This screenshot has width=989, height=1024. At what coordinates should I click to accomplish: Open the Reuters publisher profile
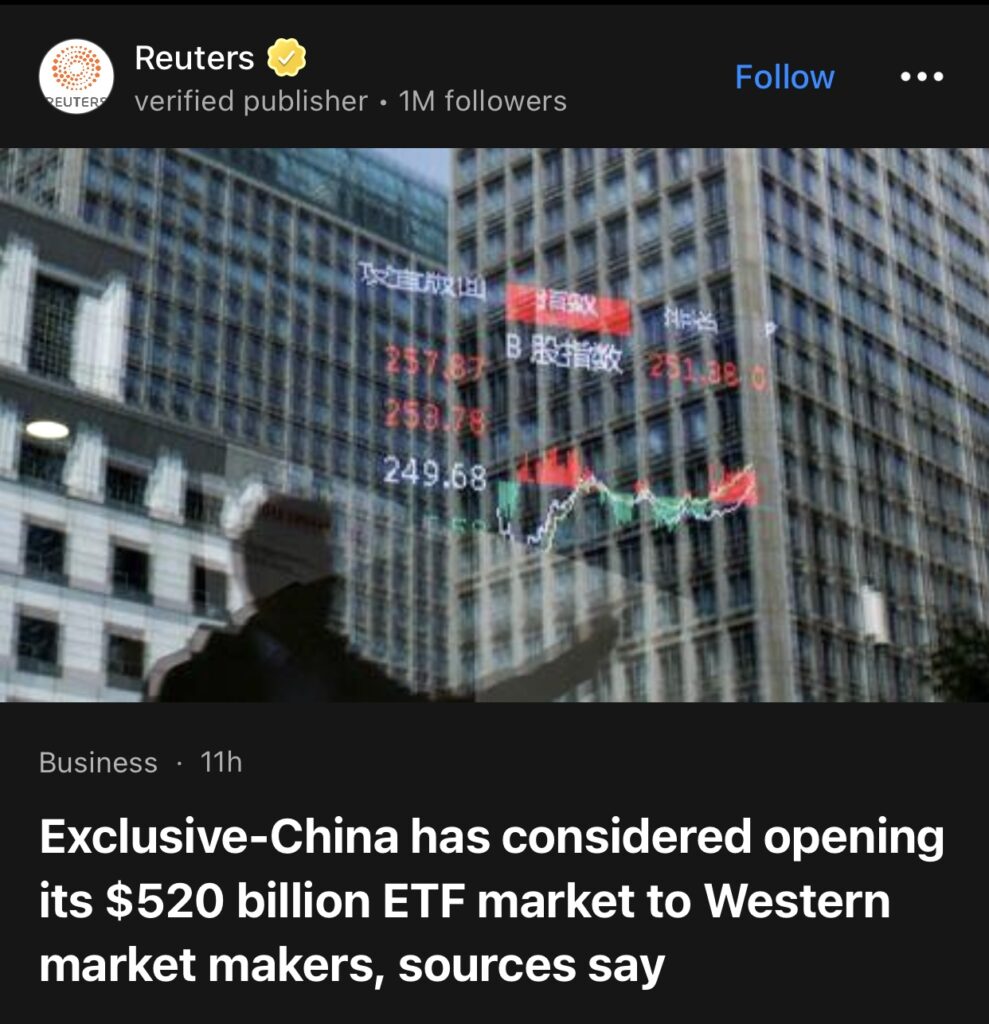click(194, 59)
